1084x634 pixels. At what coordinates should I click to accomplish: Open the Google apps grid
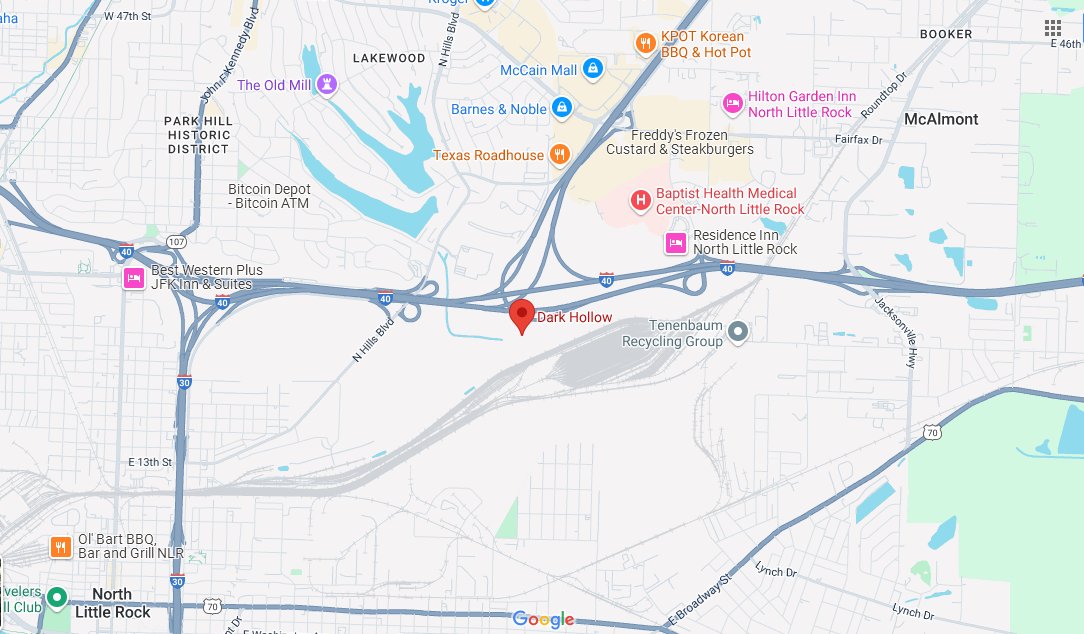tap(1053, 27)
